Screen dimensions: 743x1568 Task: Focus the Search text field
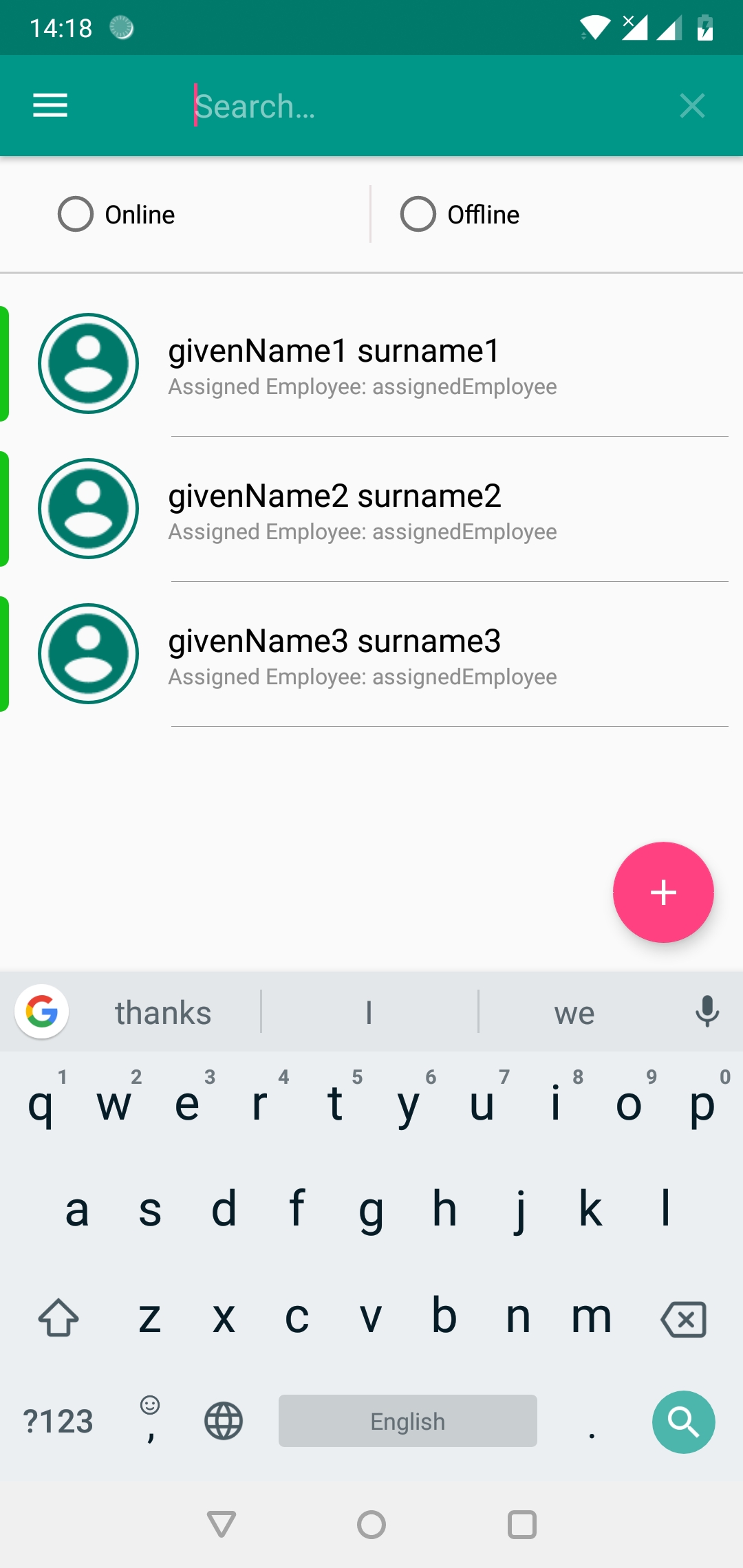413,106
